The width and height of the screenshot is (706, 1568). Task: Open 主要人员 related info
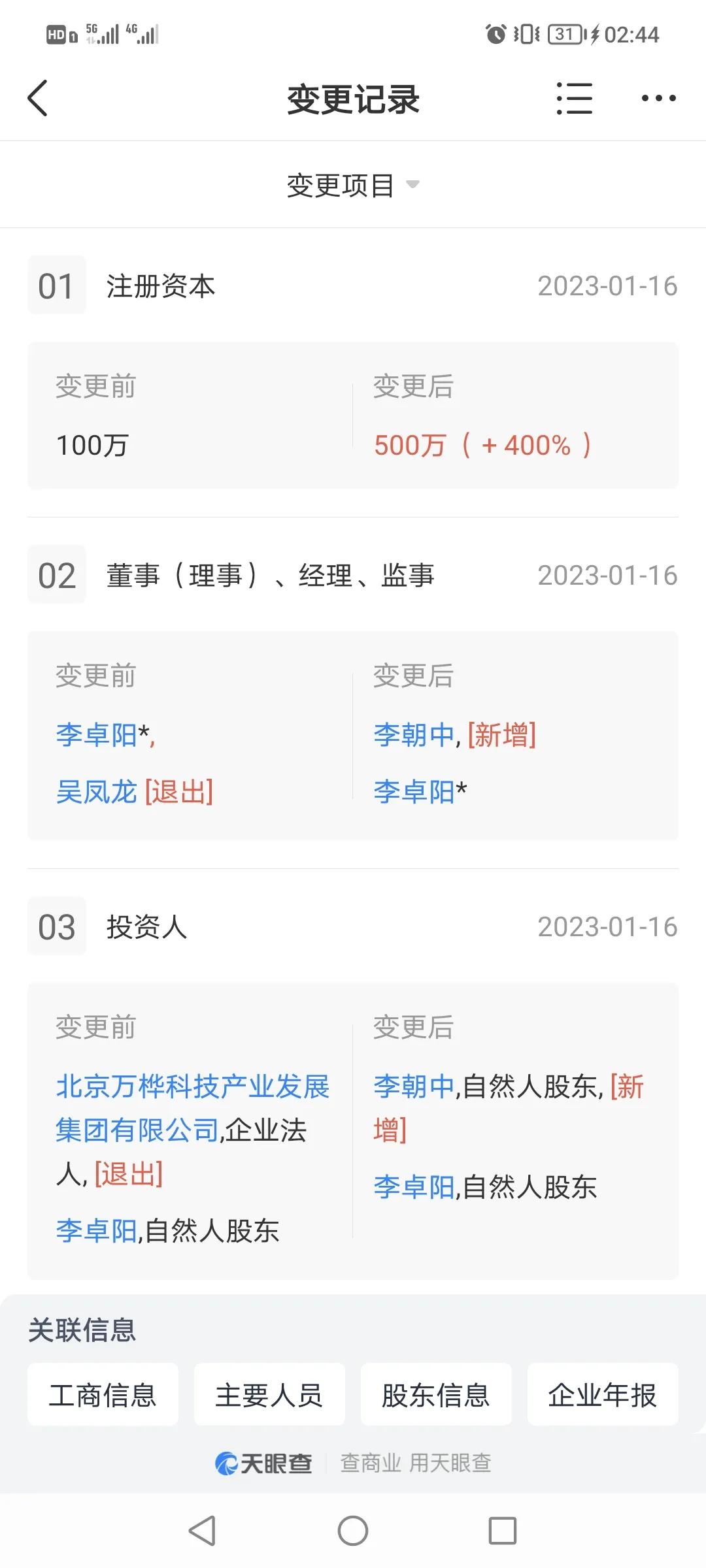(269, 1396)
